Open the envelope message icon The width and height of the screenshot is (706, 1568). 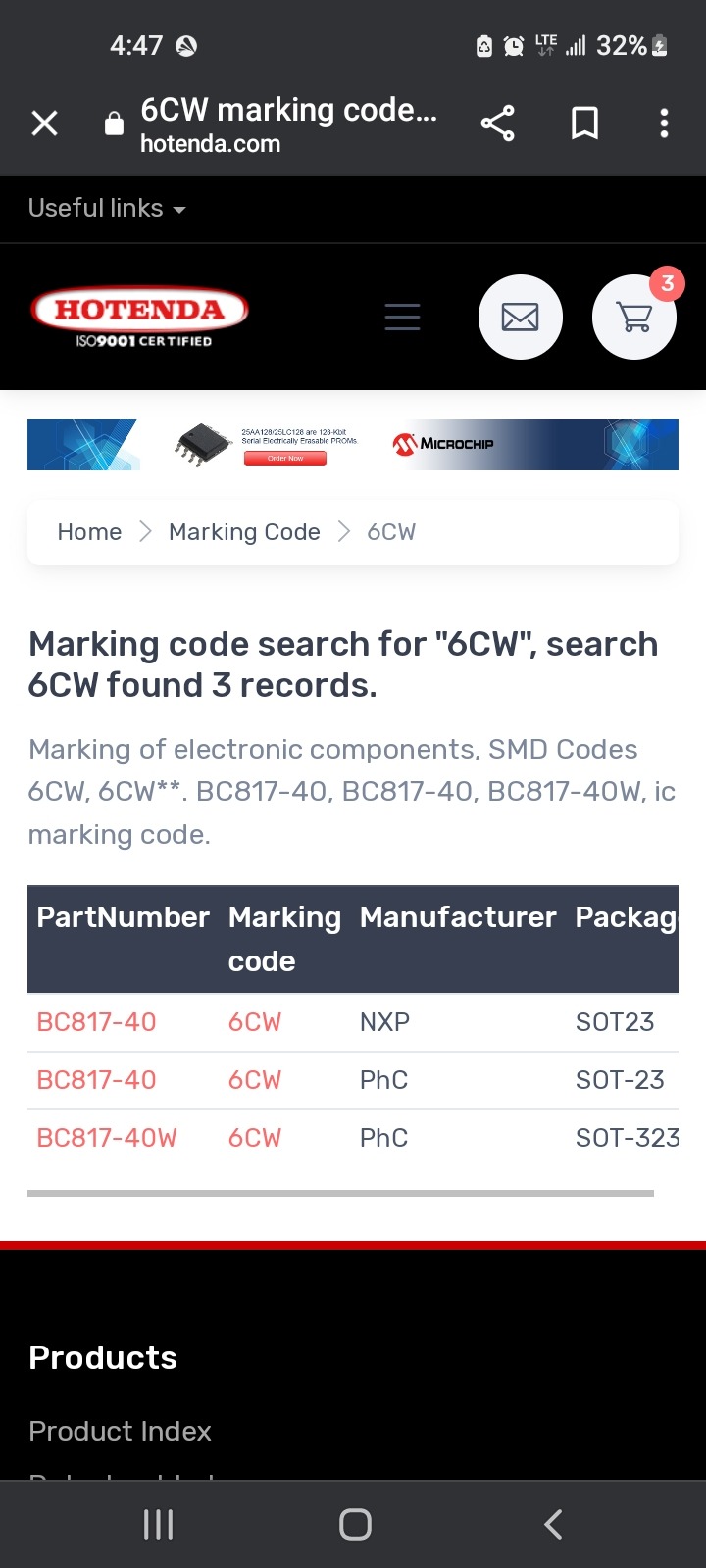tap(521, 318)
